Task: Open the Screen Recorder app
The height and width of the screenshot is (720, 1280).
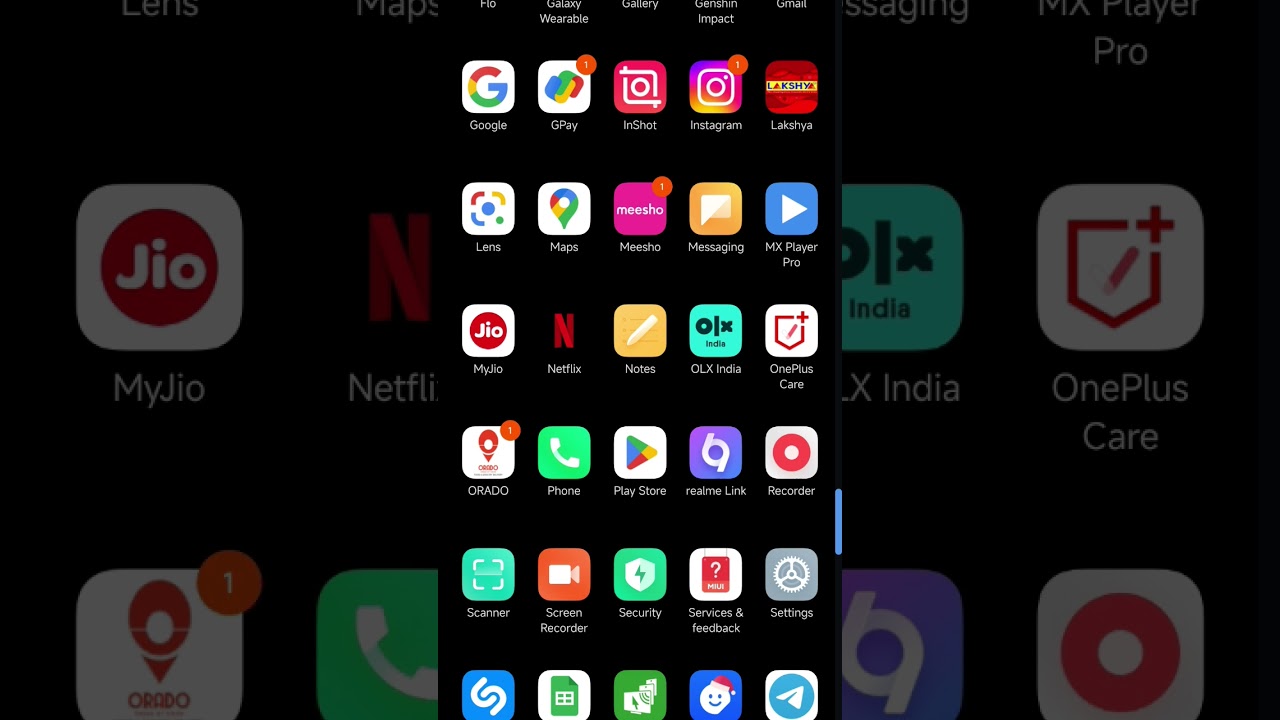Action: 564,575
